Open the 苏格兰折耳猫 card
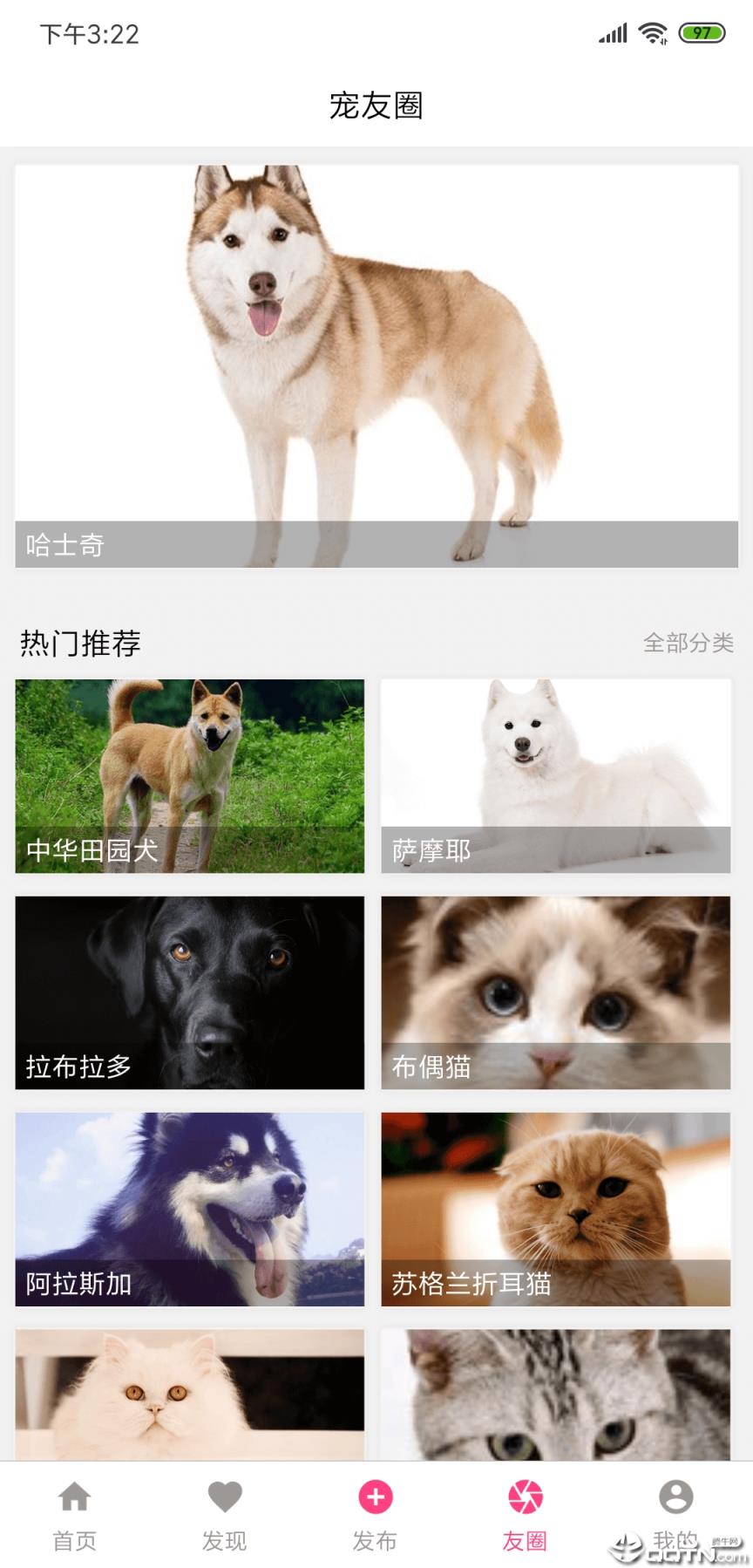The image size is (753, 1568). (554, 1209)
